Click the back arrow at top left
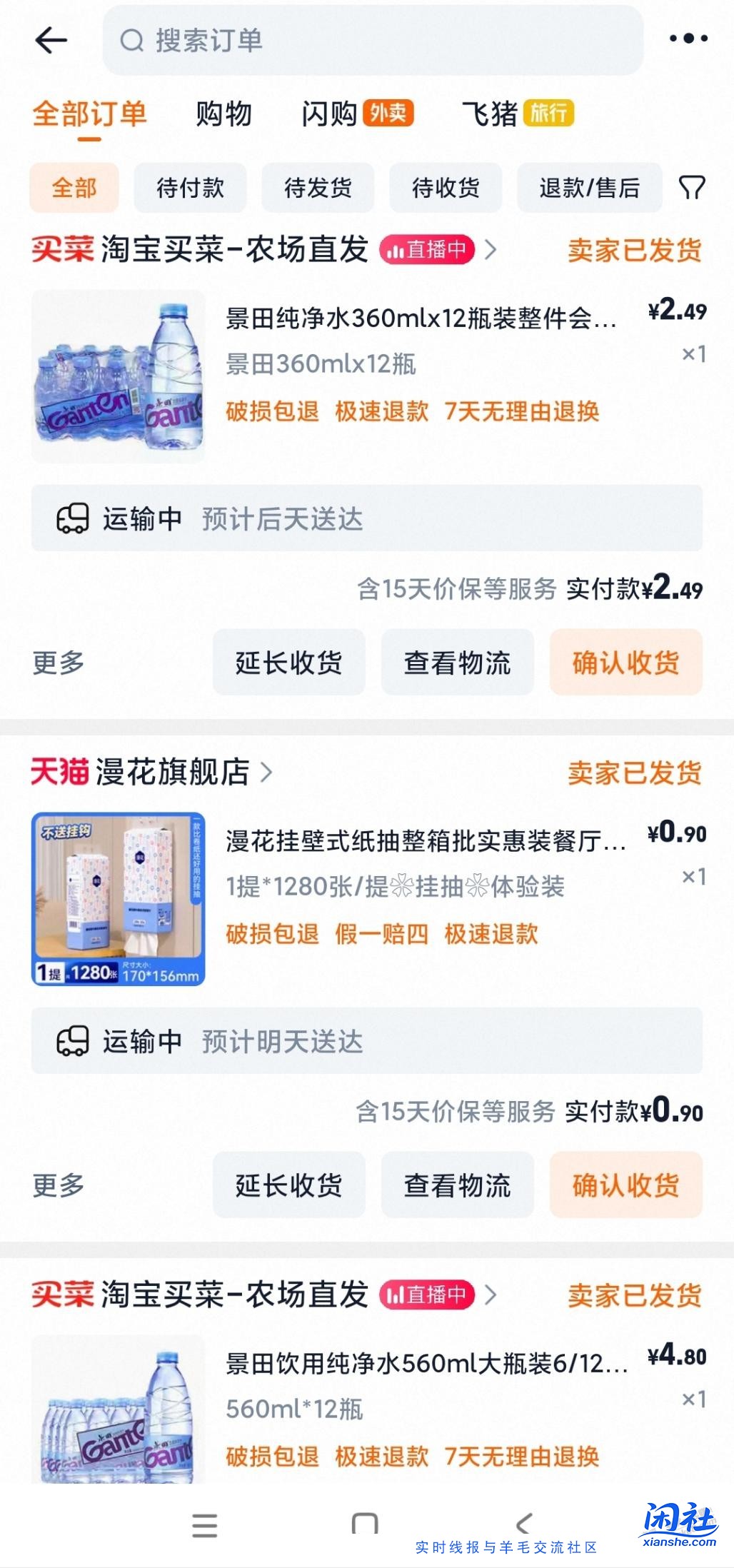The width and height of the screenshot is (734, 1568). tap(49, 41)
